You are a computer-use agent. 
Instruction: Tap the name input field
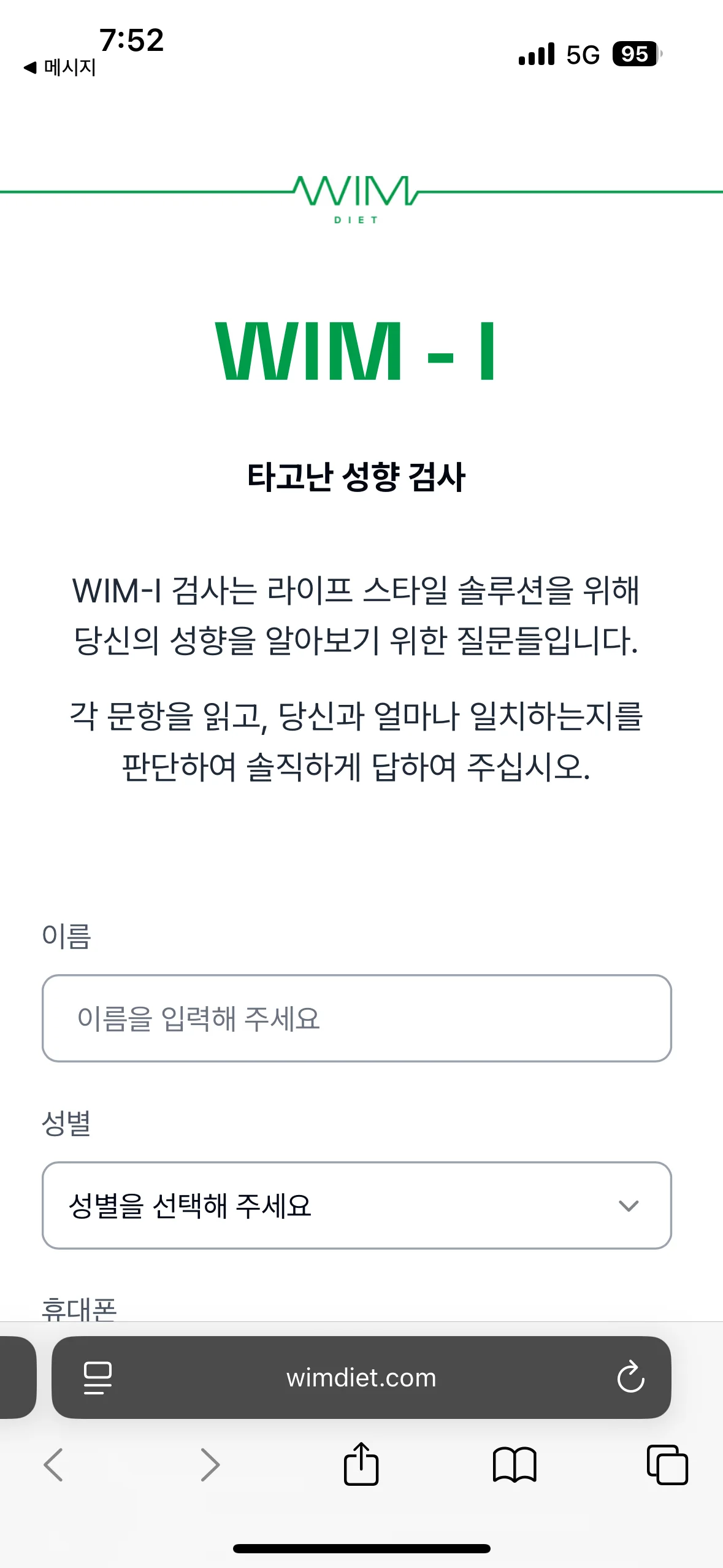point(356,1018)
